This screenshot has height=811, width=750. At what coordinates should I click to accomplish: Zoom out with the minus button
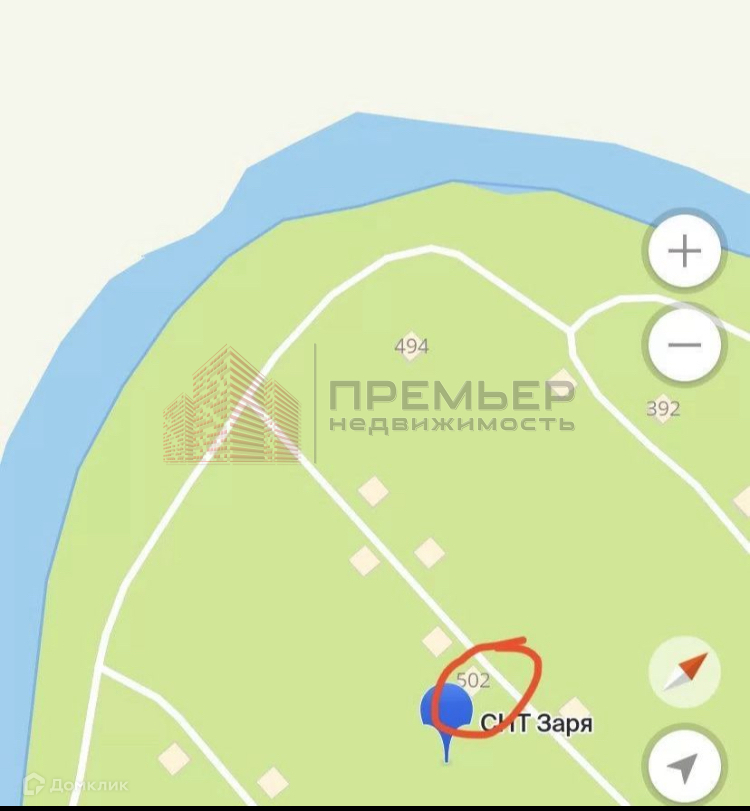[x=684, y=344]
